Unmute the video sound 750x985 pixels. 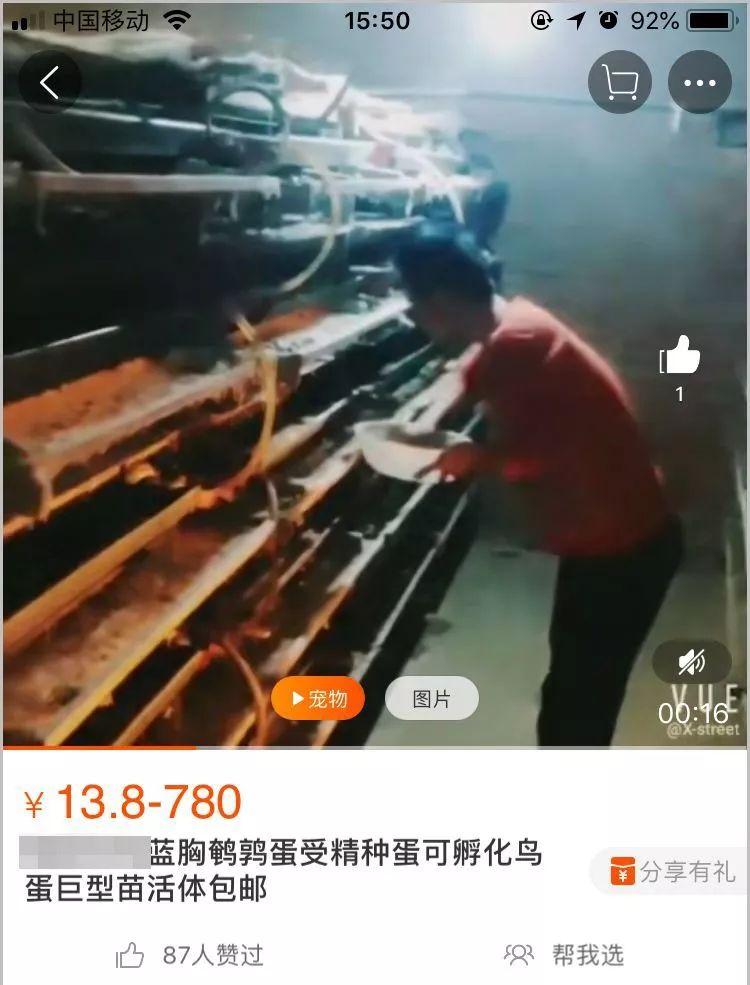coord(692,661)
